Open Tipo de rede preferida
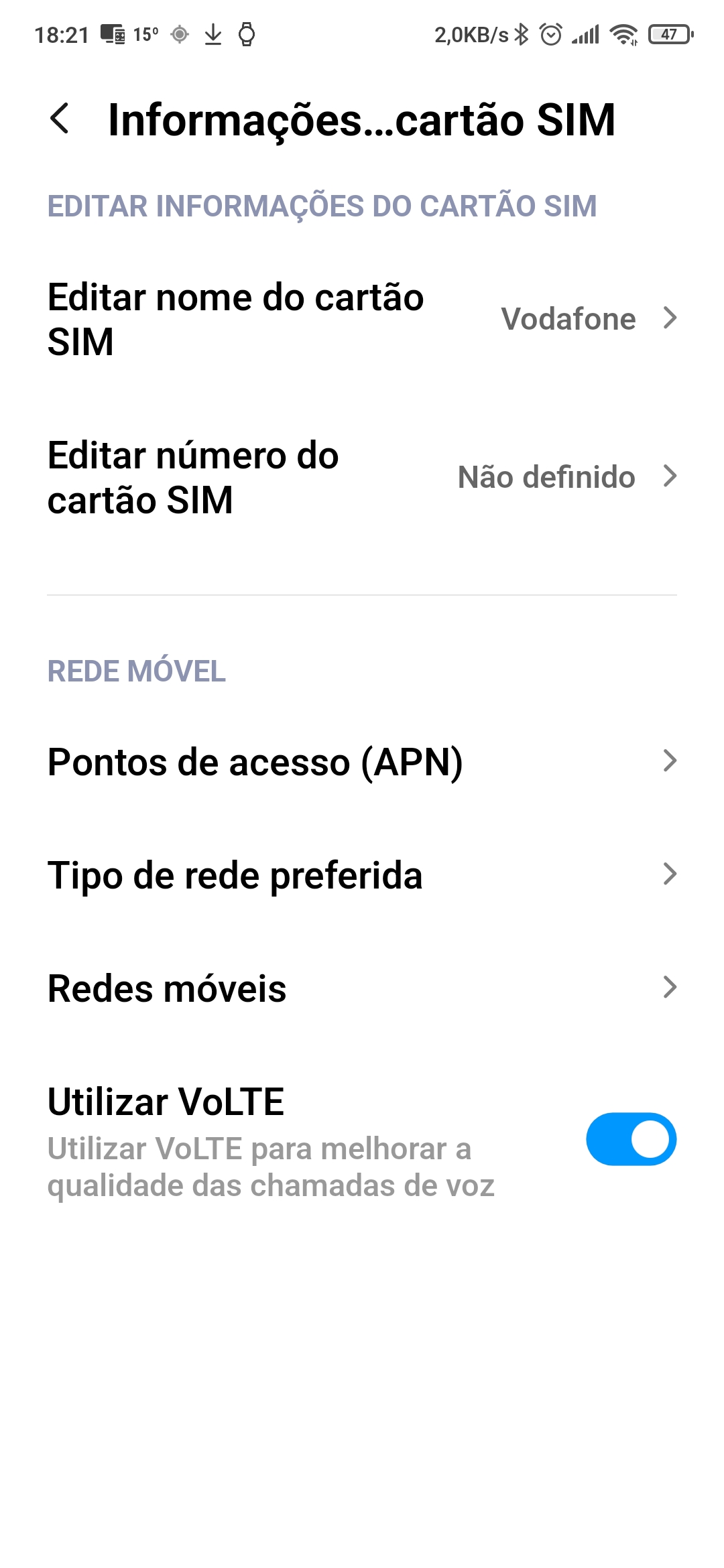 click(362, 875)
